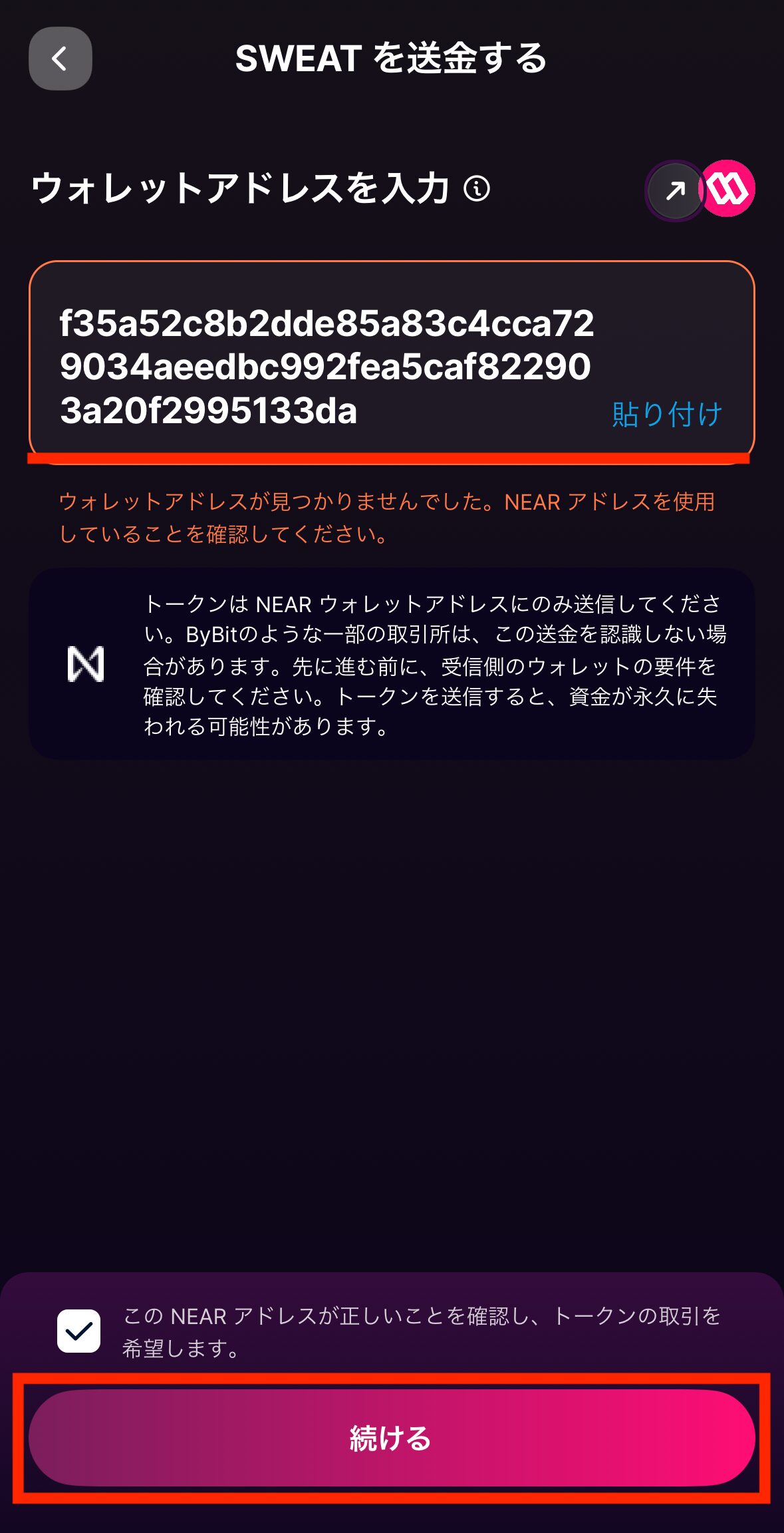Open the SWEAT coin icon at top right
Image resolution: width=784 pixels, height=1533 pixels.
point(729,191)
